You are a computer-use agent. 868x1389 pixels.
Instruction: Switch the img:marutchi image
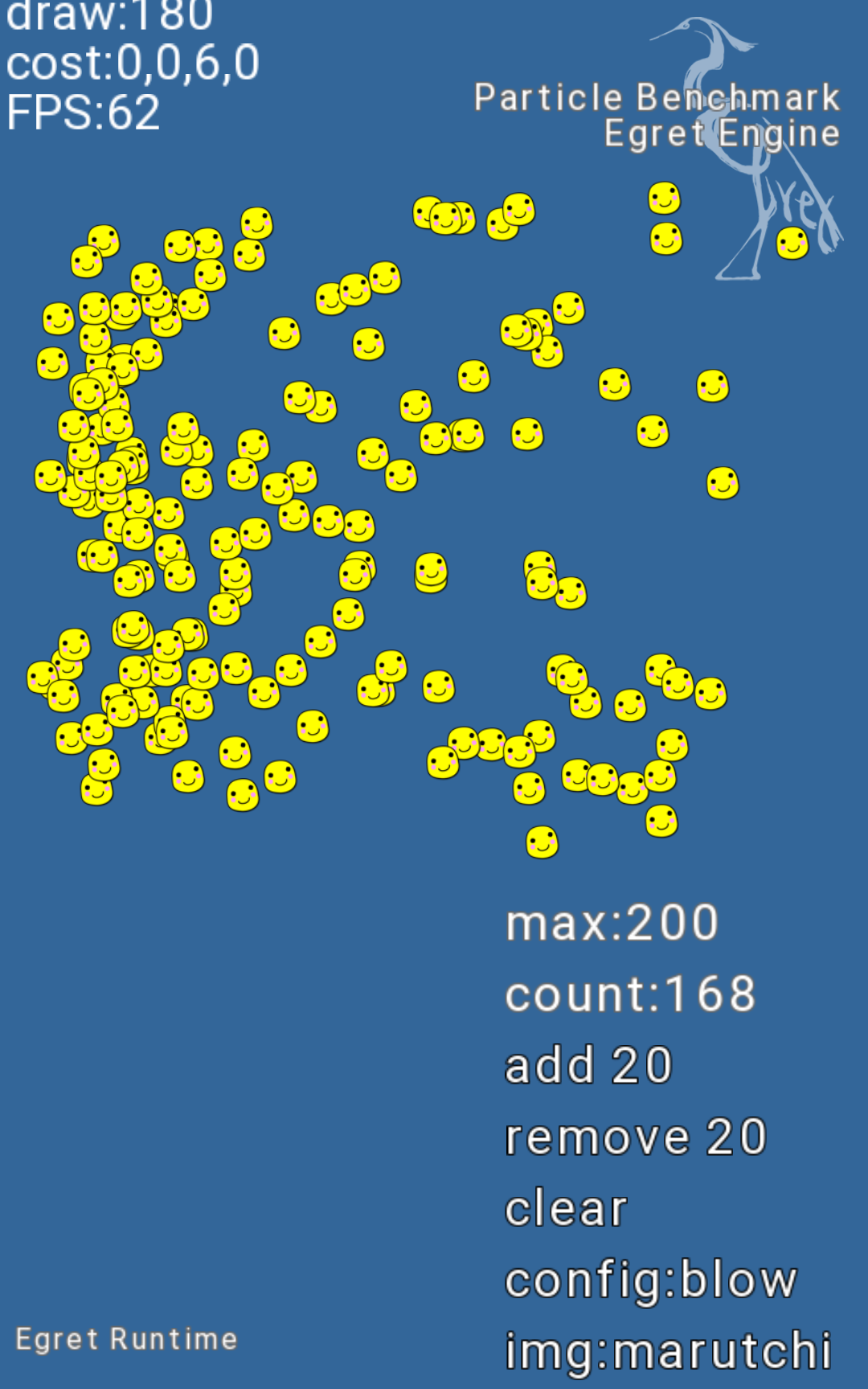click(668, 1351)
